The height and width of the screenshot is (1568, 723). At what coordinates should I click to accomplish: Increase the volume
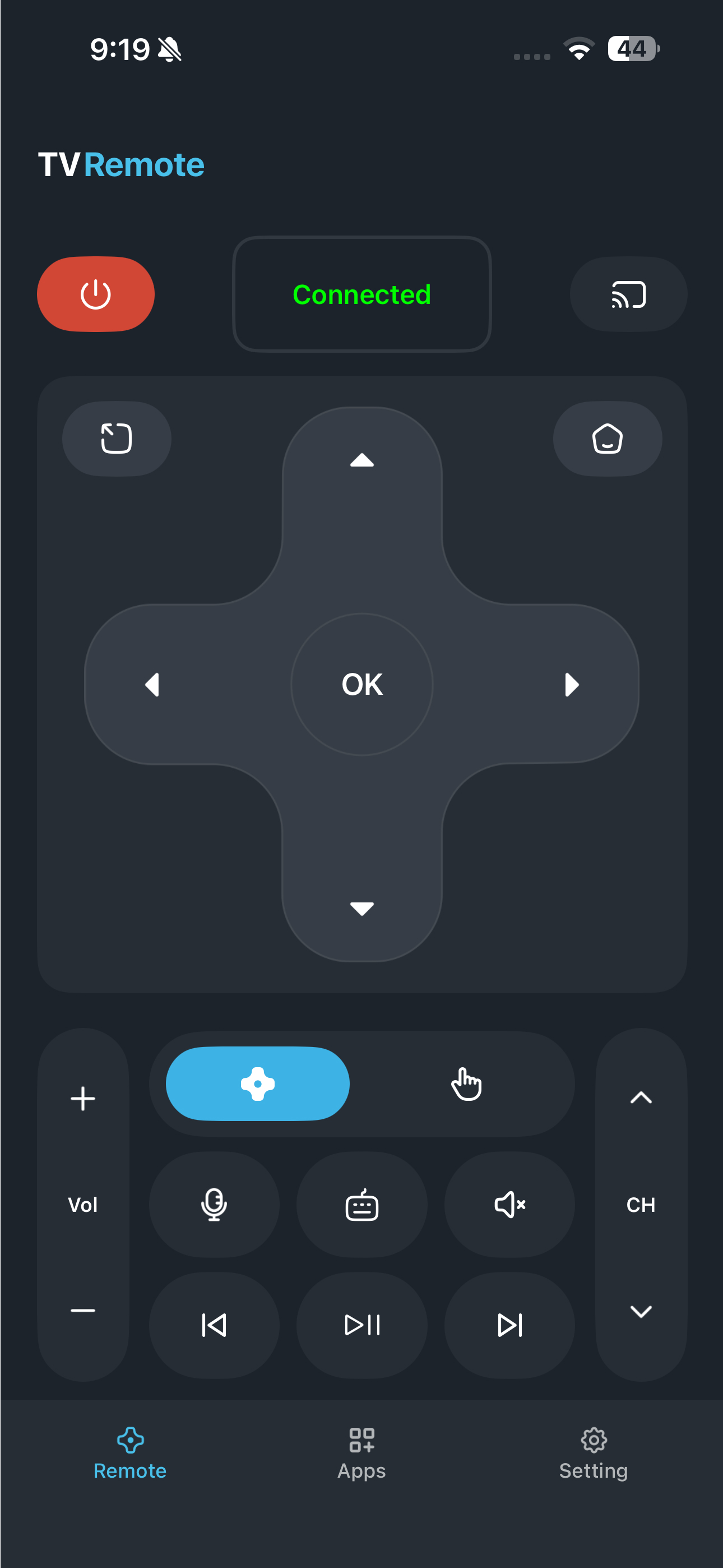[x=84, y=1097]
